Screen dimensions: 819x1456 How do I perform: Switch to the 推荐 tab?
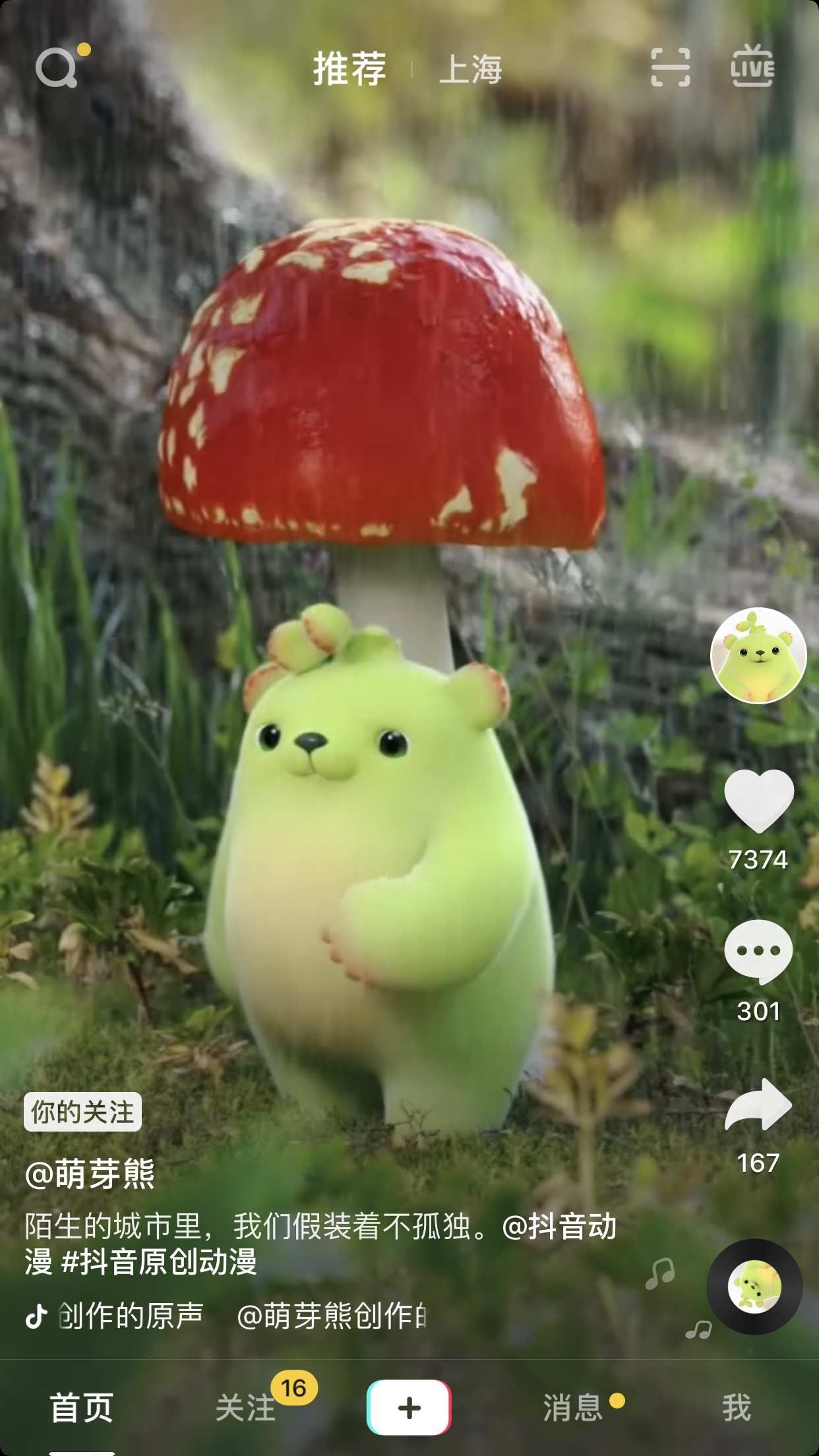[349, 69]
